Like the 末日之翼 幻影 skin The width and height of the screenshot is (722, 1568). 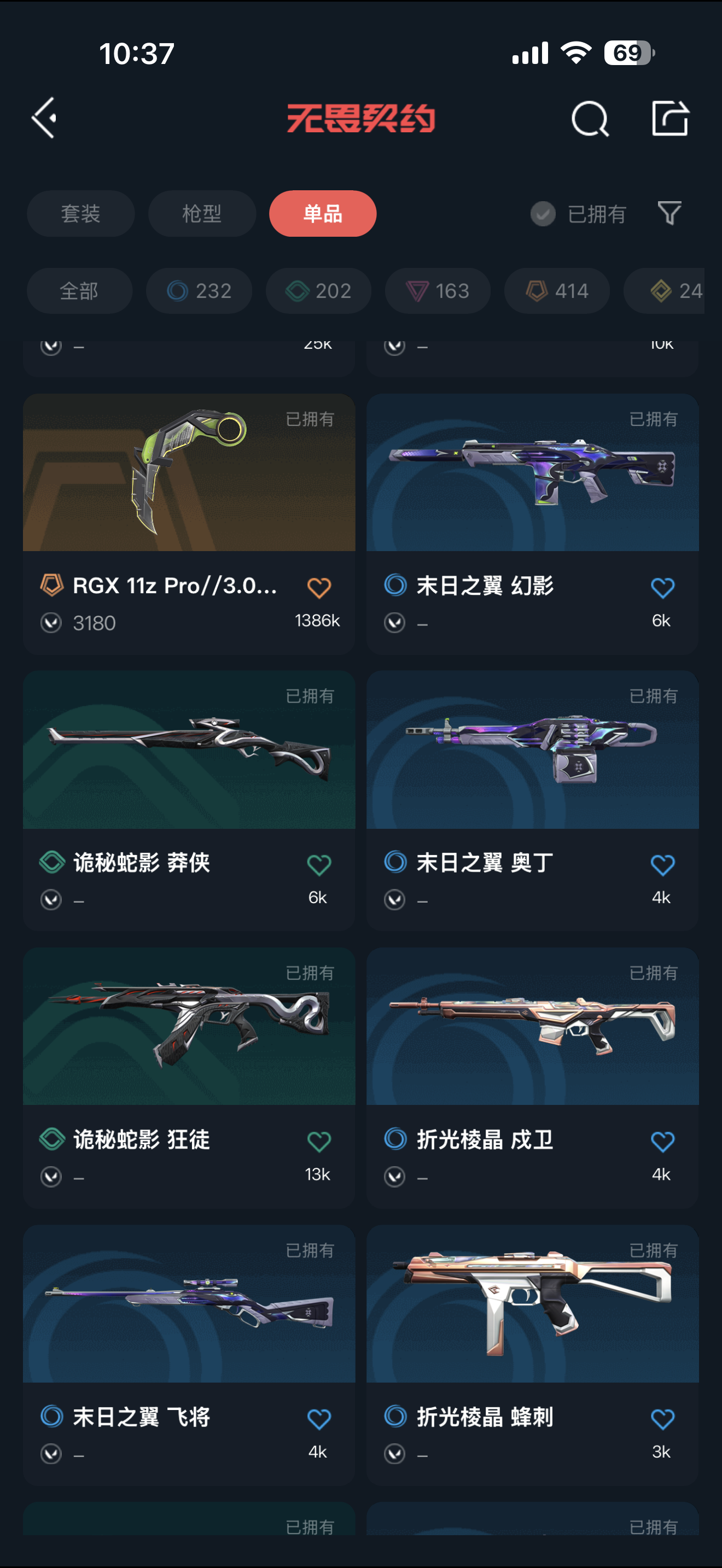662,588
